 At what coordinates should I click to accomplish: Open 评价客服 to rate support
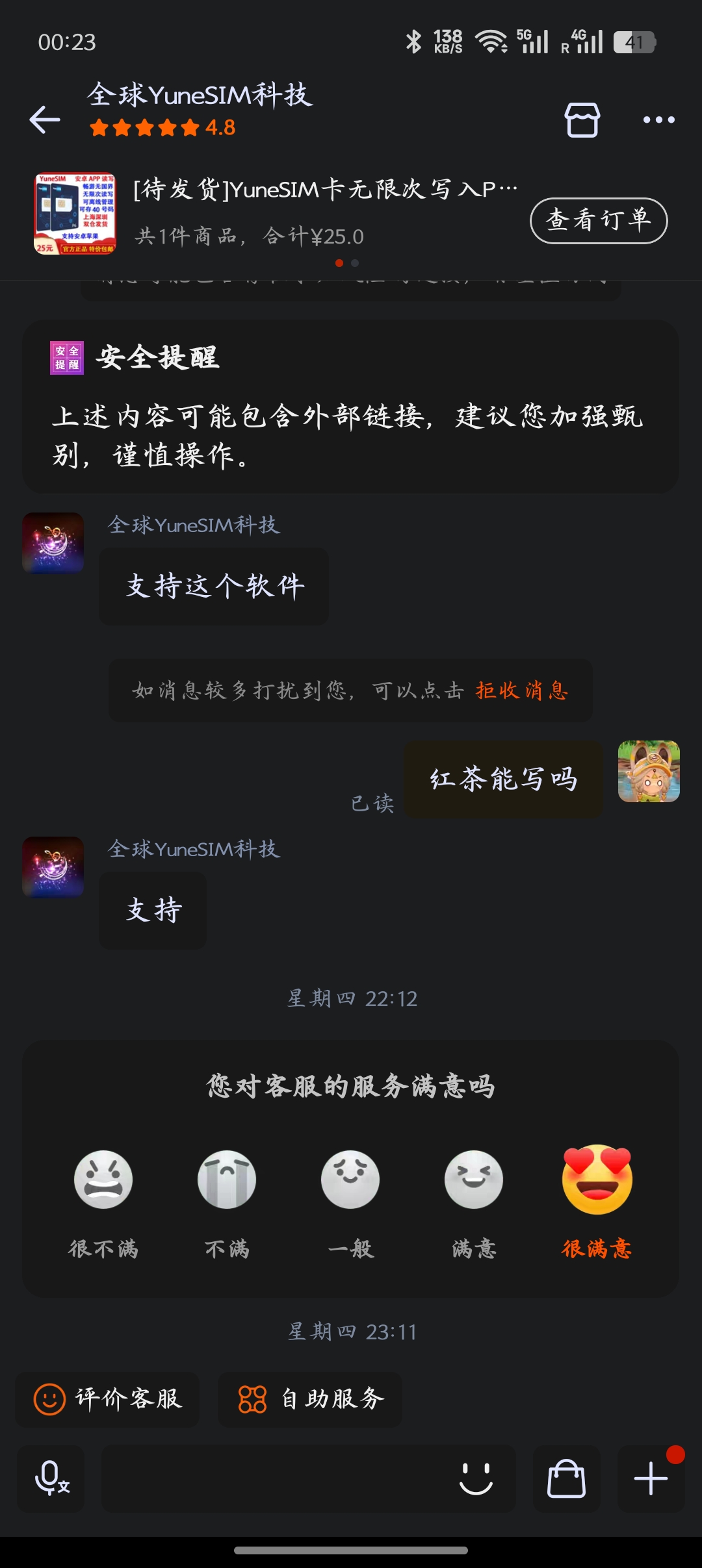tap(107, 1399)
